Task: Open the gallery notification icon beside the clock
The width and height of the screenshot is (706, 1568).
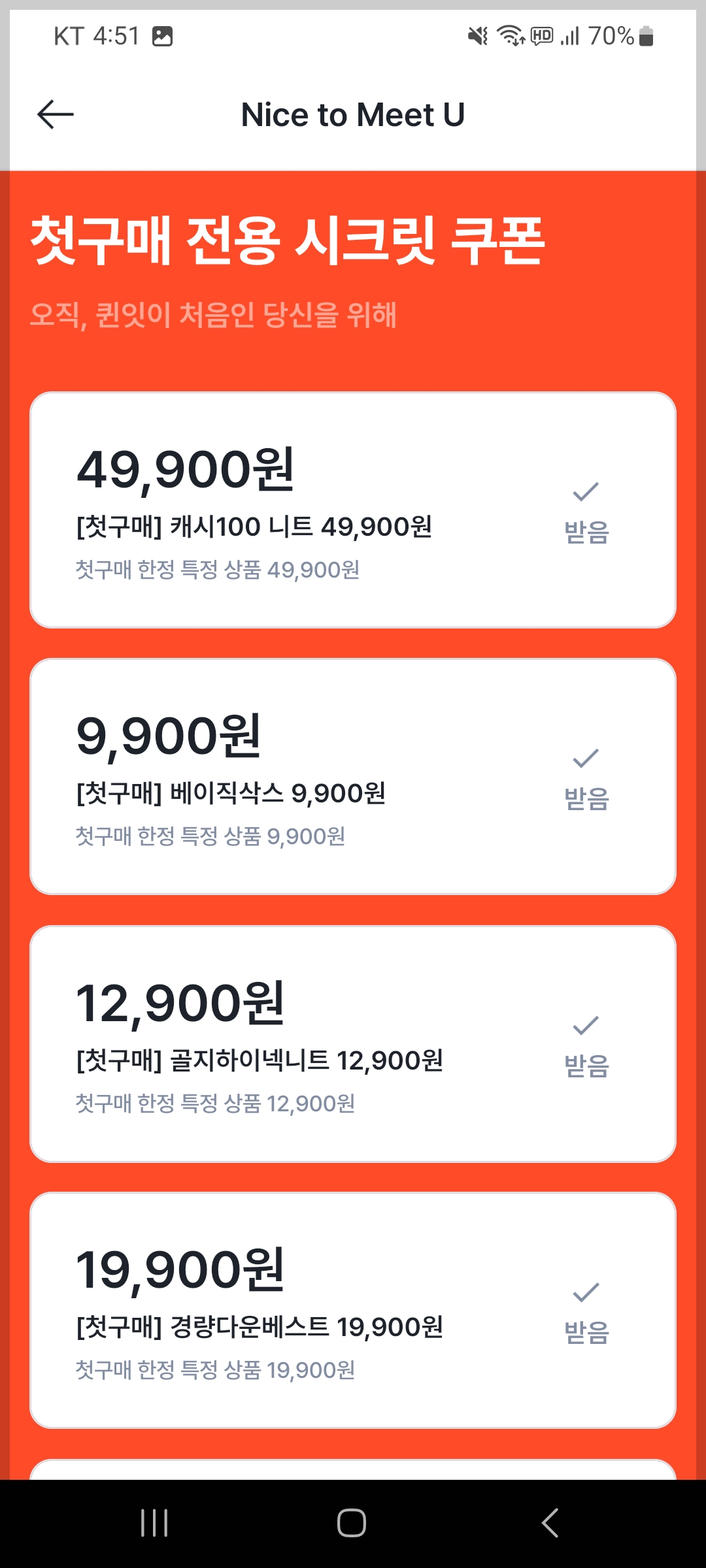Action: coord(161,38)
